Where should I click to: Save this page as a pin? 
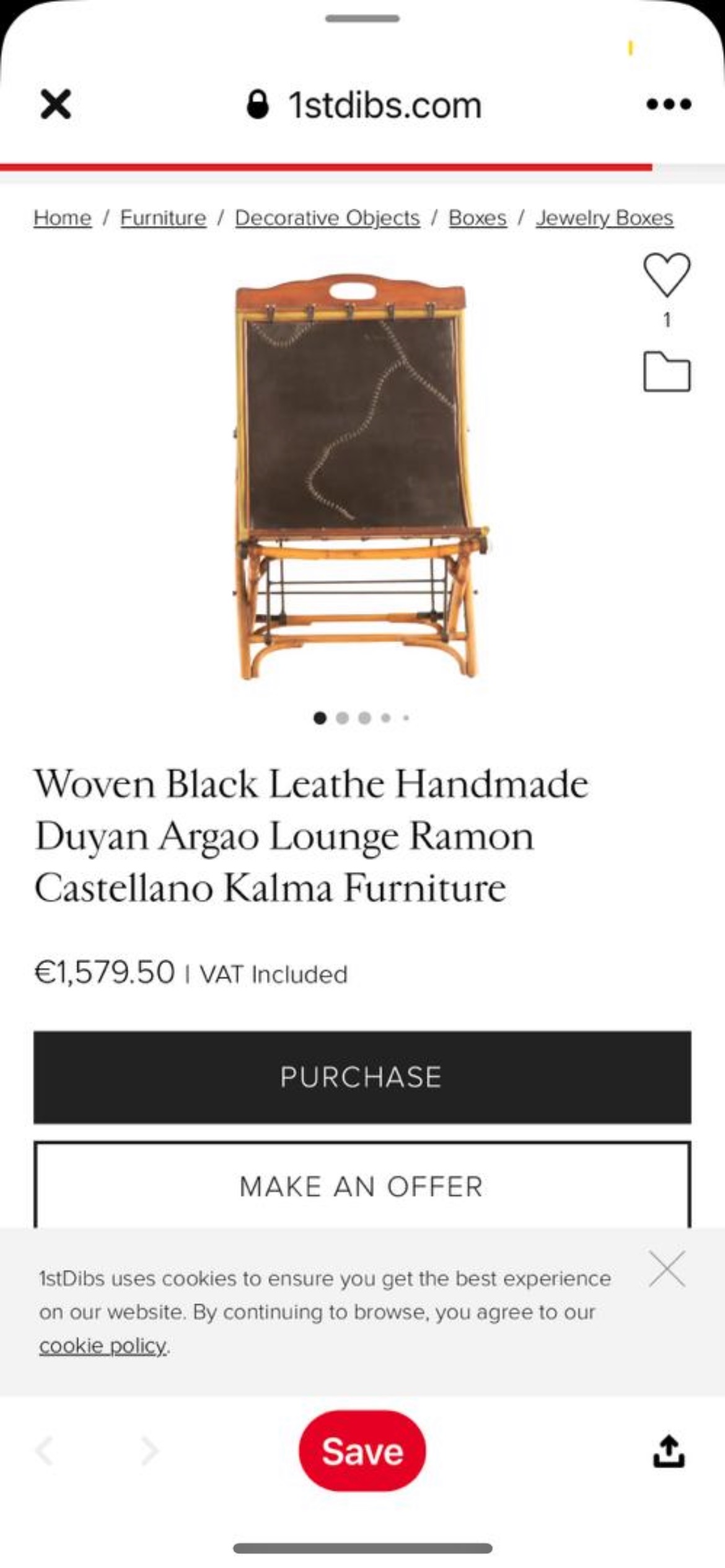coord(362,1451)
